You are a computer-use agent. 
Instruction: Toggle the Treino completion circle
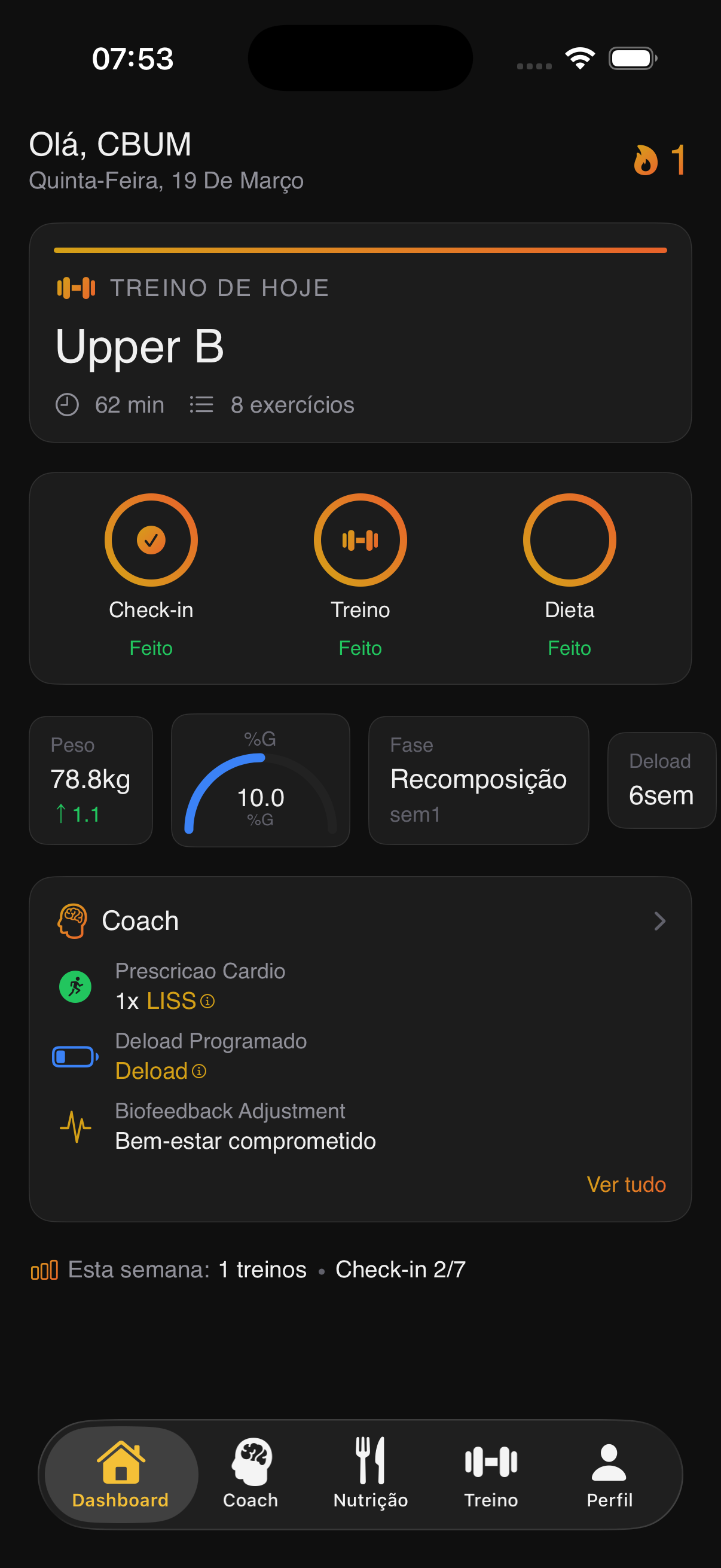[x=360, y=540]
